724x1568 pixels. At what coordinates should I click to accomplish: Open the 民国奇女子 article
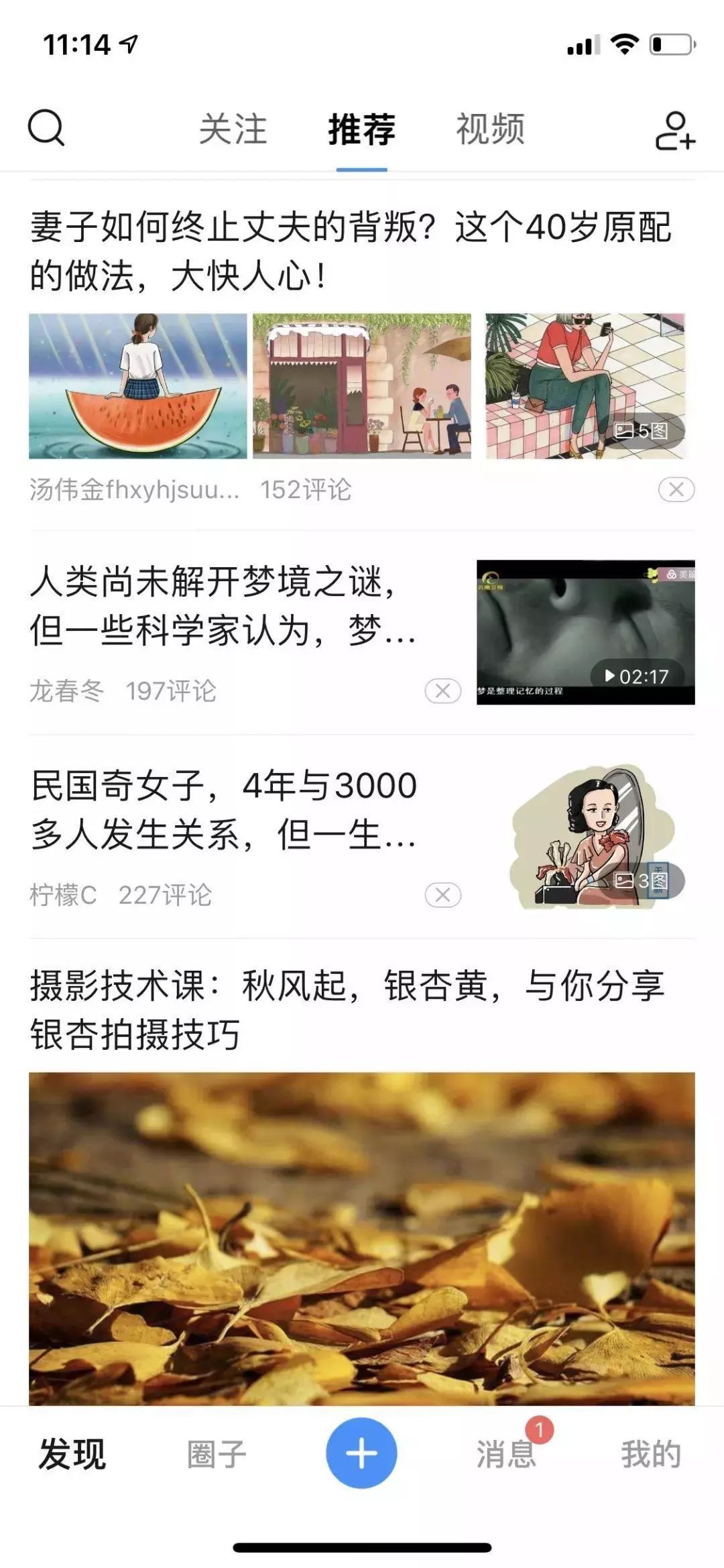pos(225,810)
